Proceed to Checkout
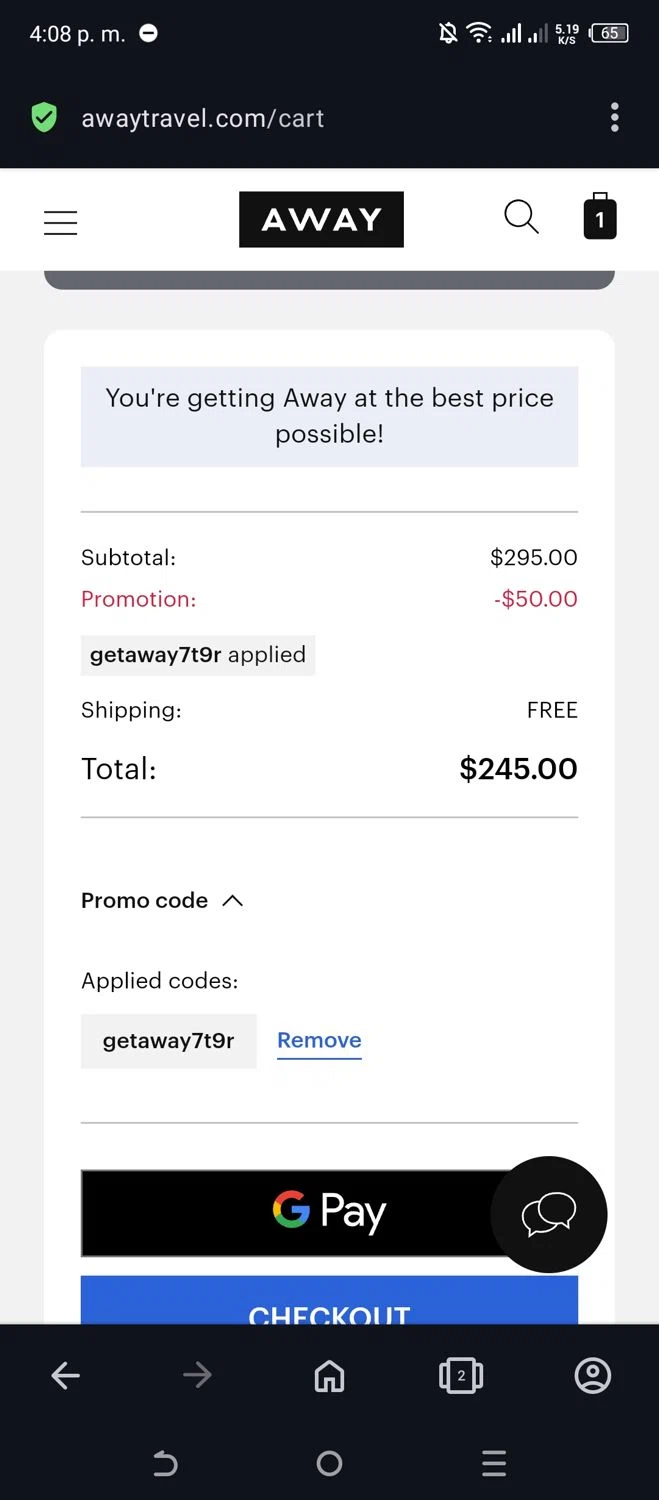The width and height of the screenshot is (659, 1500). point(329,1305)
